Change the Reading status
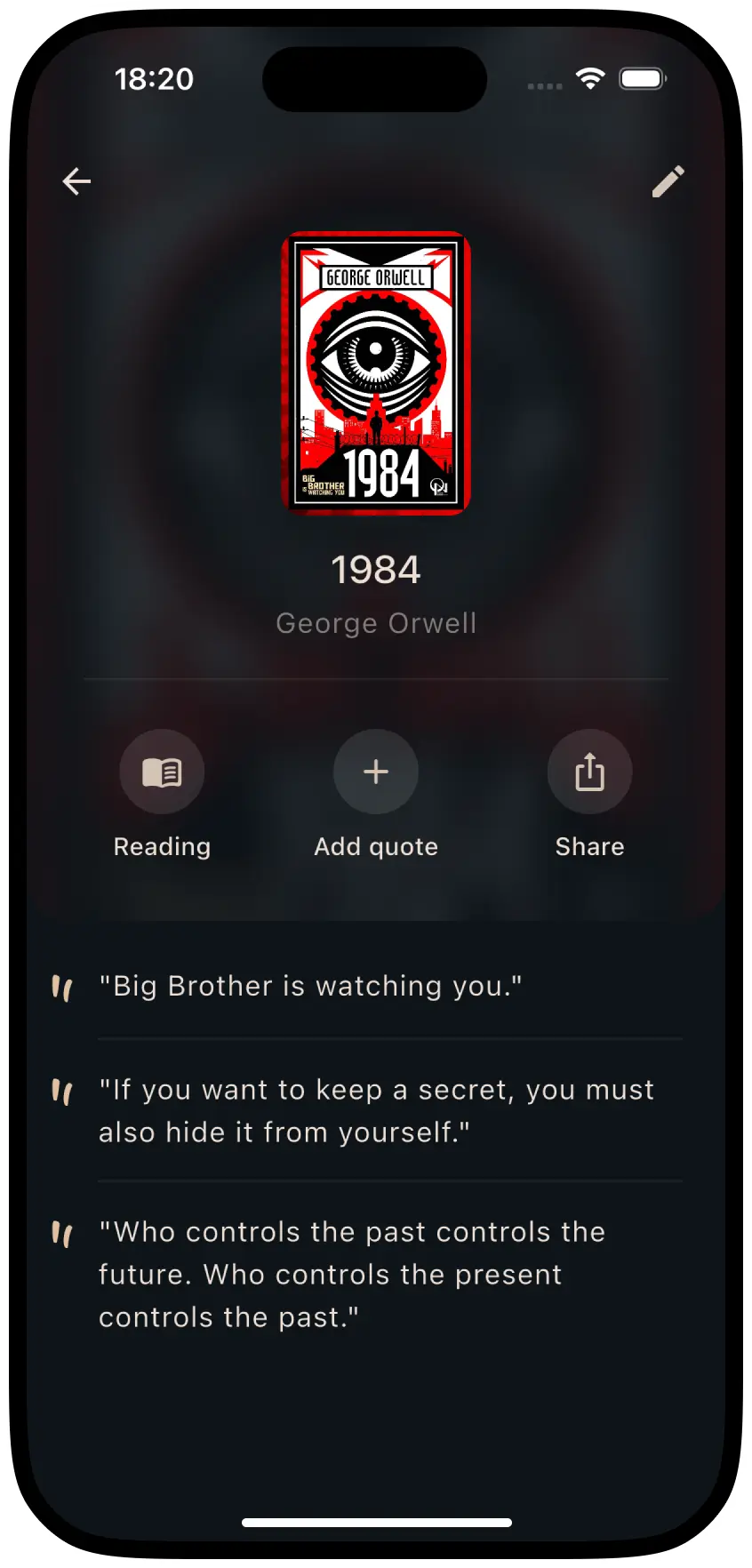 pos(162,772)
